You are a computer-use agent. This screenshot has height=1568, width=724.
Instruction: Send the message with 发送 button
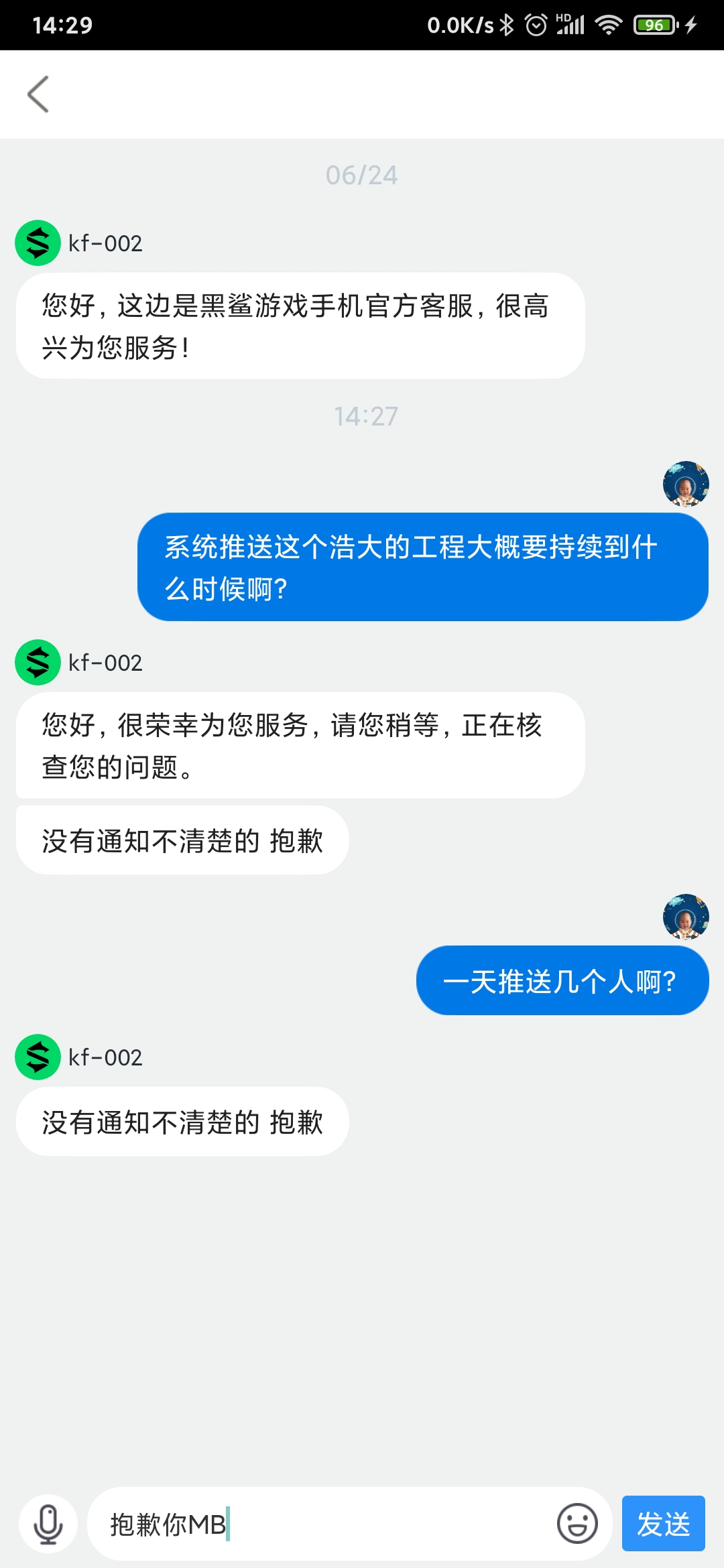pyautogui.click(x=663, y=1524)
